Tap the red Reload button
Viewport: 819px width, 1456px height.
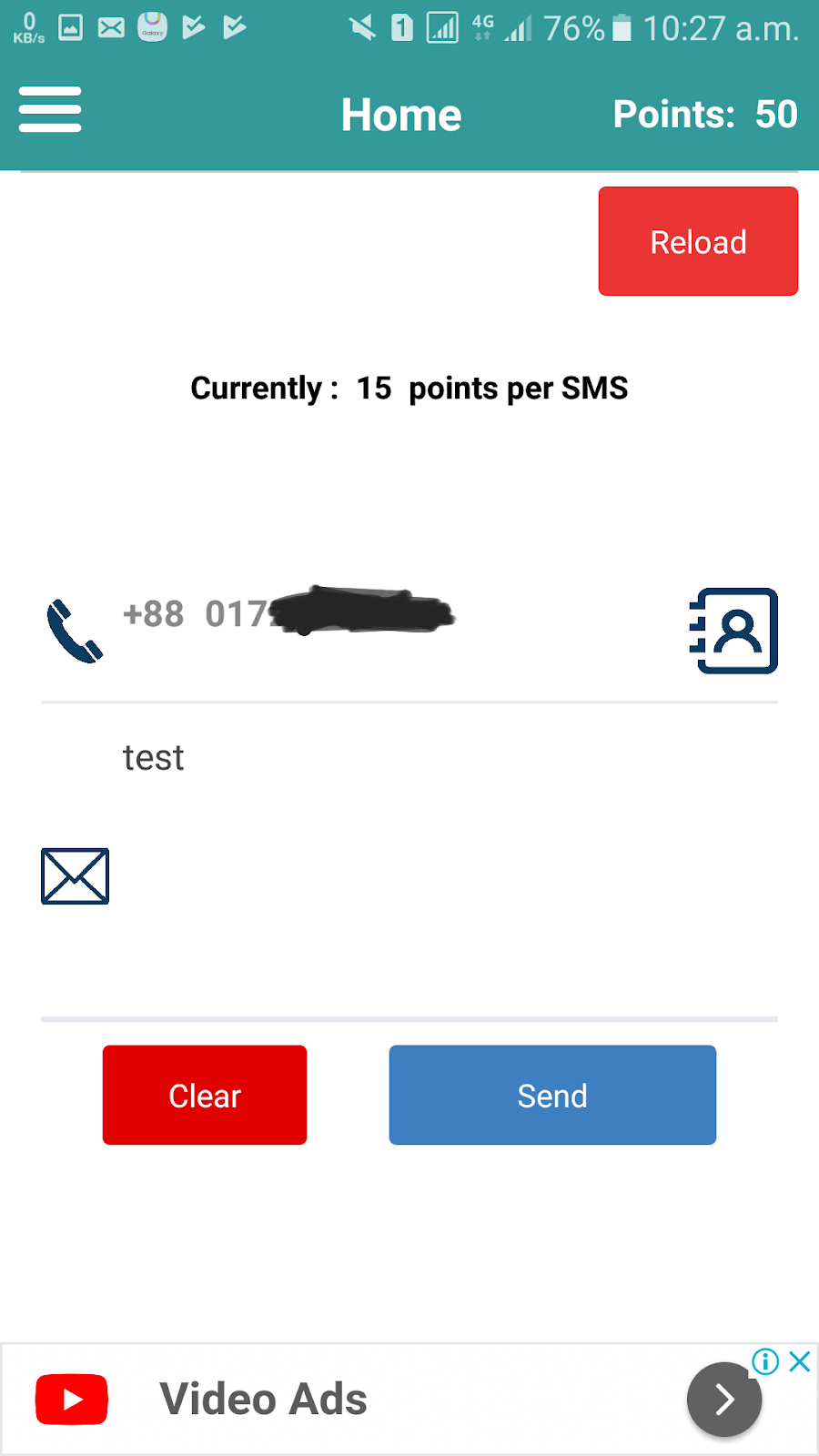698,241
